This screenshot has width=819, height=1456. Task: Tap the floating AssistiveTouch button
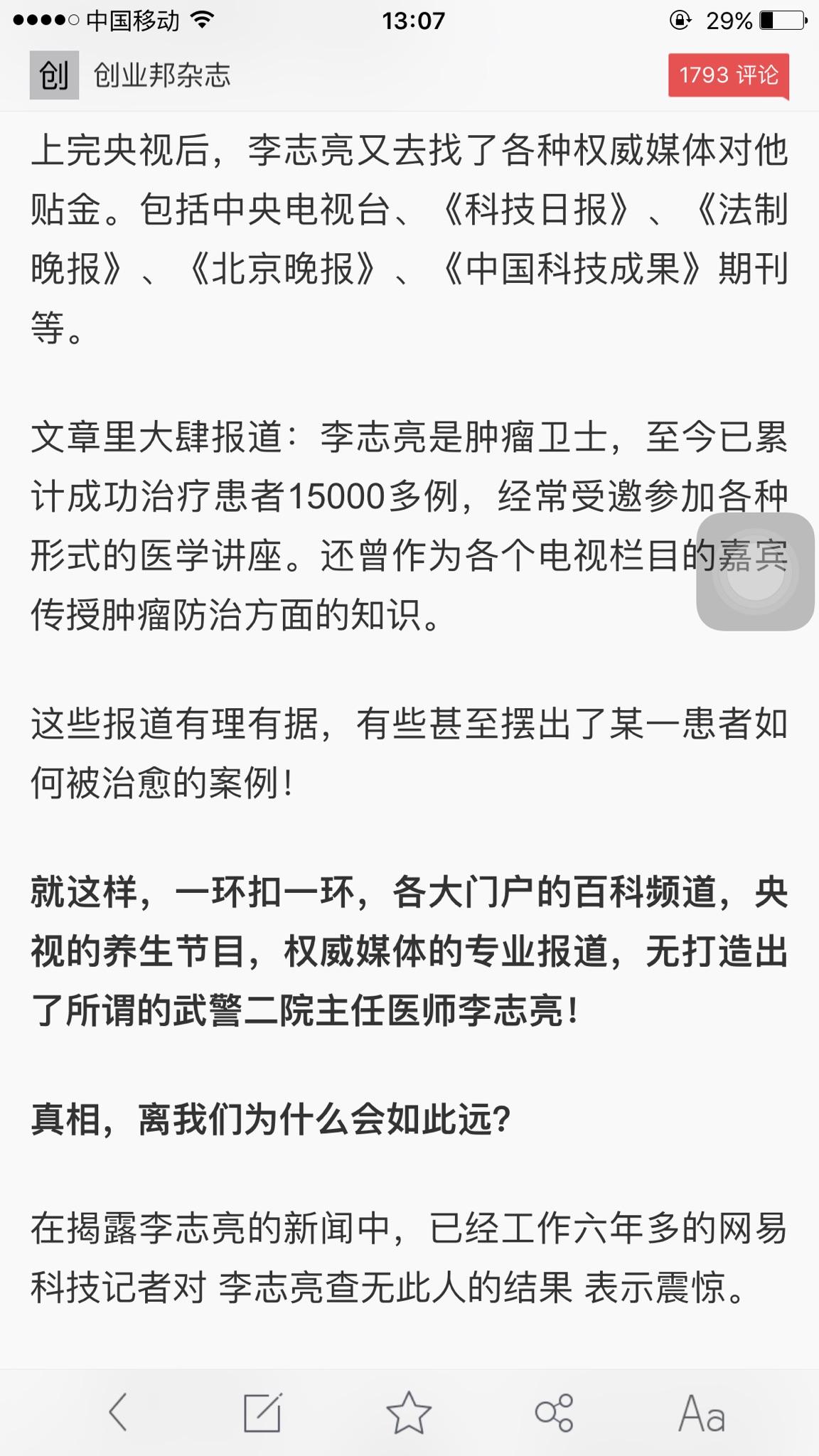(x=755, y=572)
